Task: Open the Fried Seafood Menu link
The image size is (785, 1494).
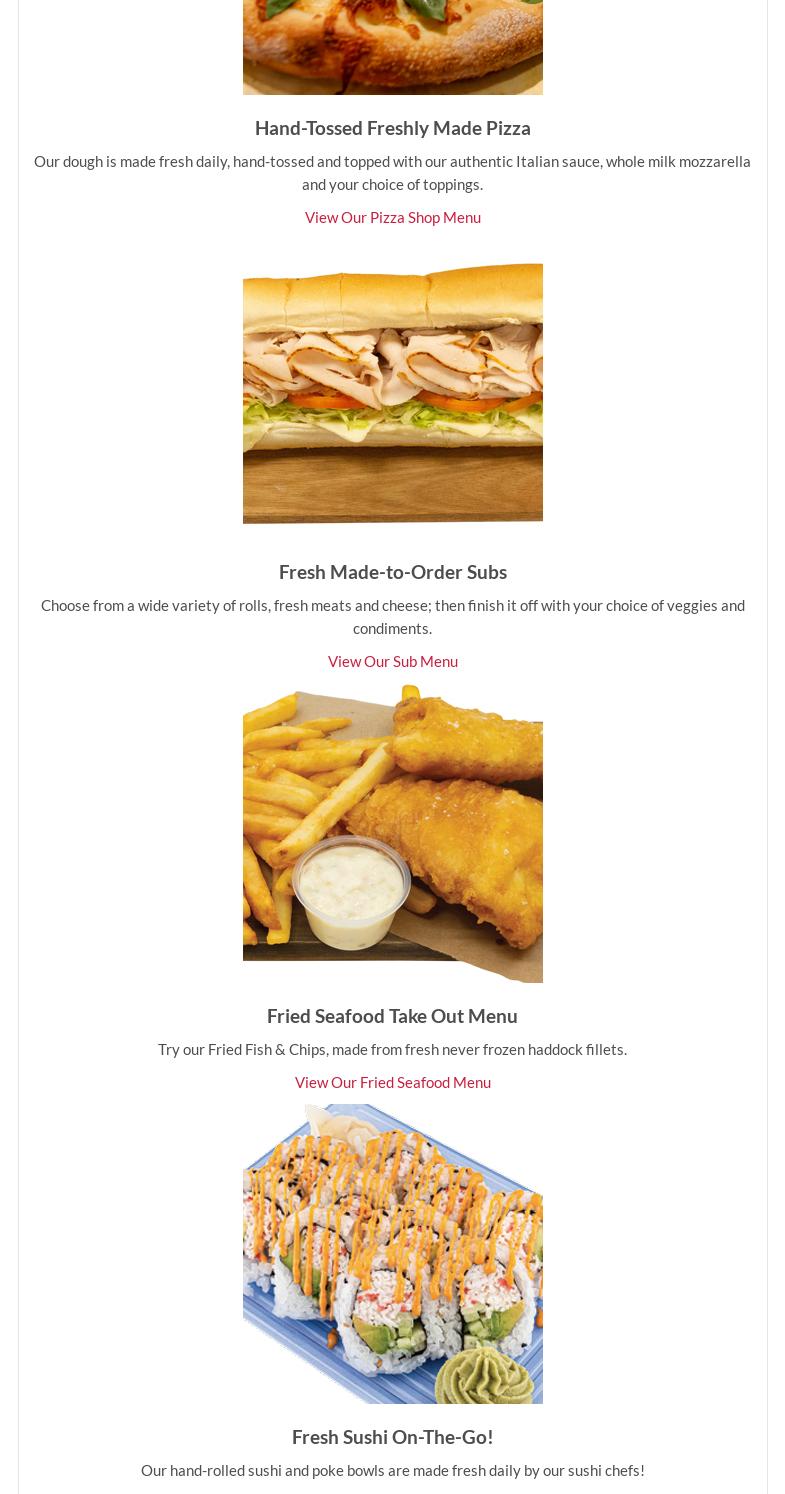Action: [392, 1082]
